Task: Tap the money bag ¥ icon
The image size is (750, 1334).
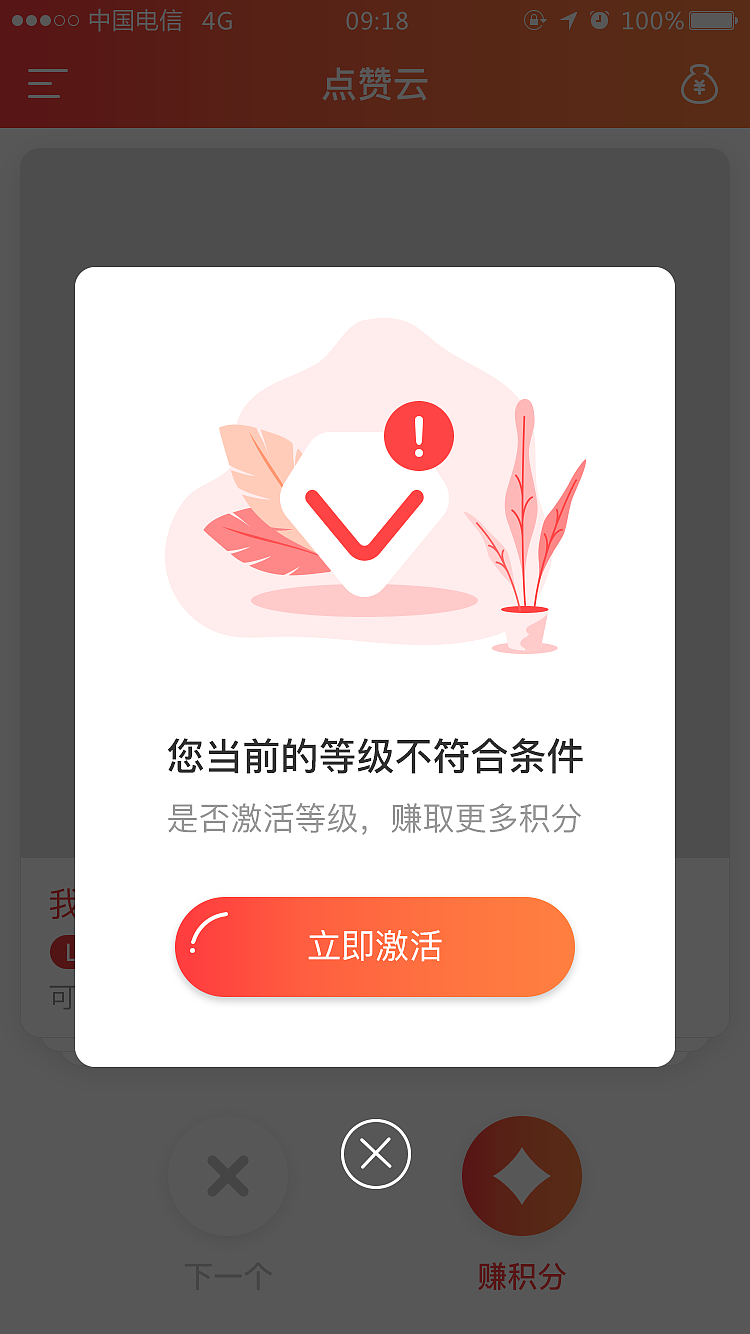Action: point(700,85)
